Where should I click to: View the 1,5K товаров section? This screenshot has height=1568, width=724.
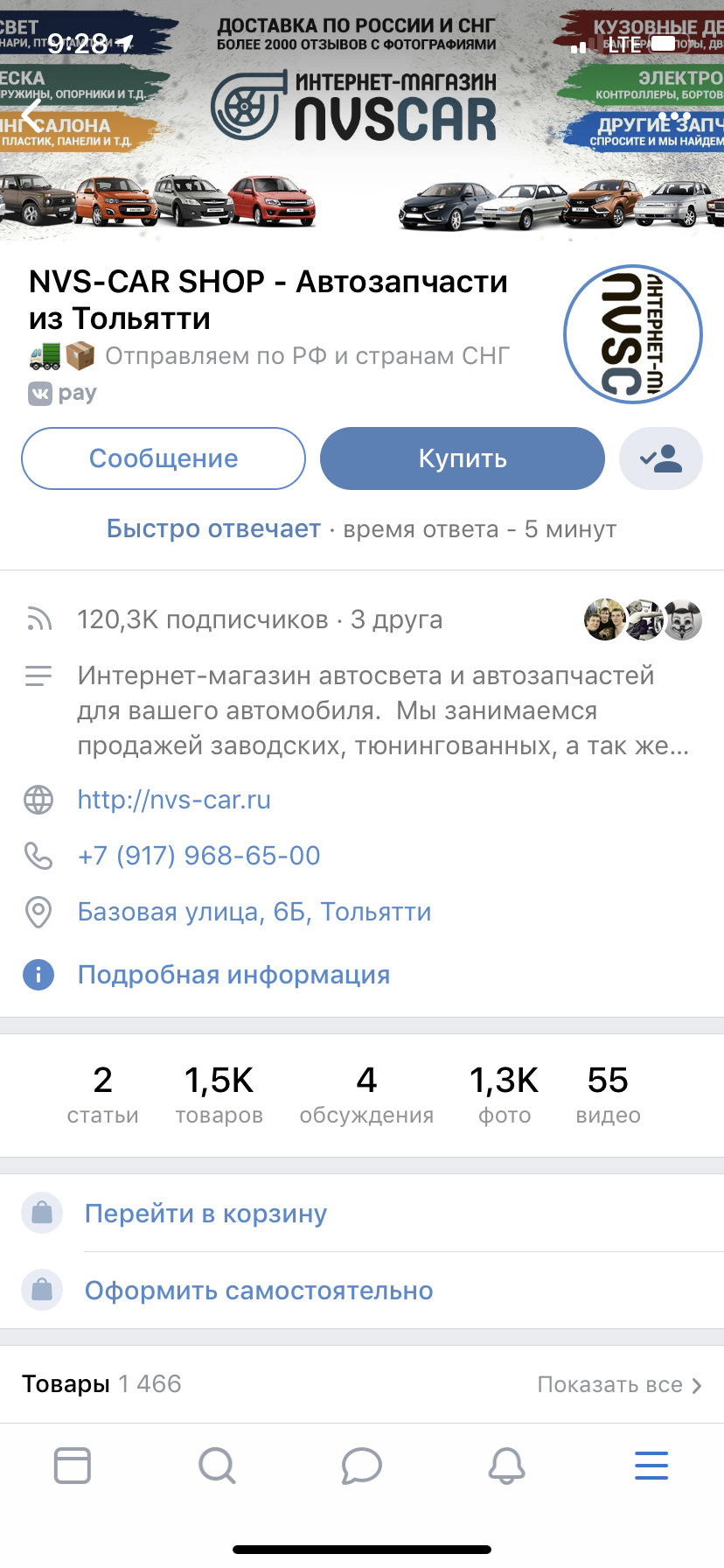[219, 1094]
